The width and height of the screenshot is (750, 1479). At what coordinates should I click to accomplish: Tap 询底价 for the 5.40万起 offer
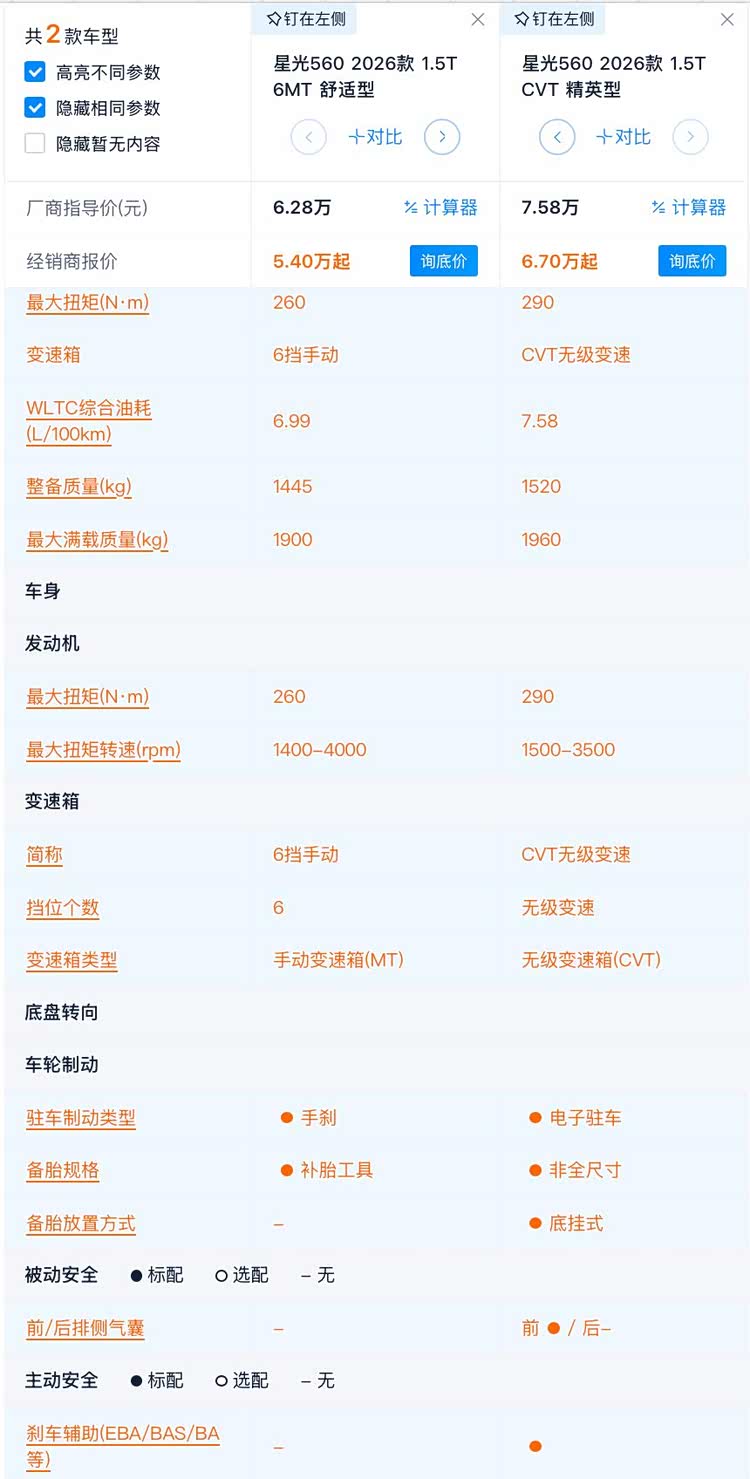[x=444, y=261]
